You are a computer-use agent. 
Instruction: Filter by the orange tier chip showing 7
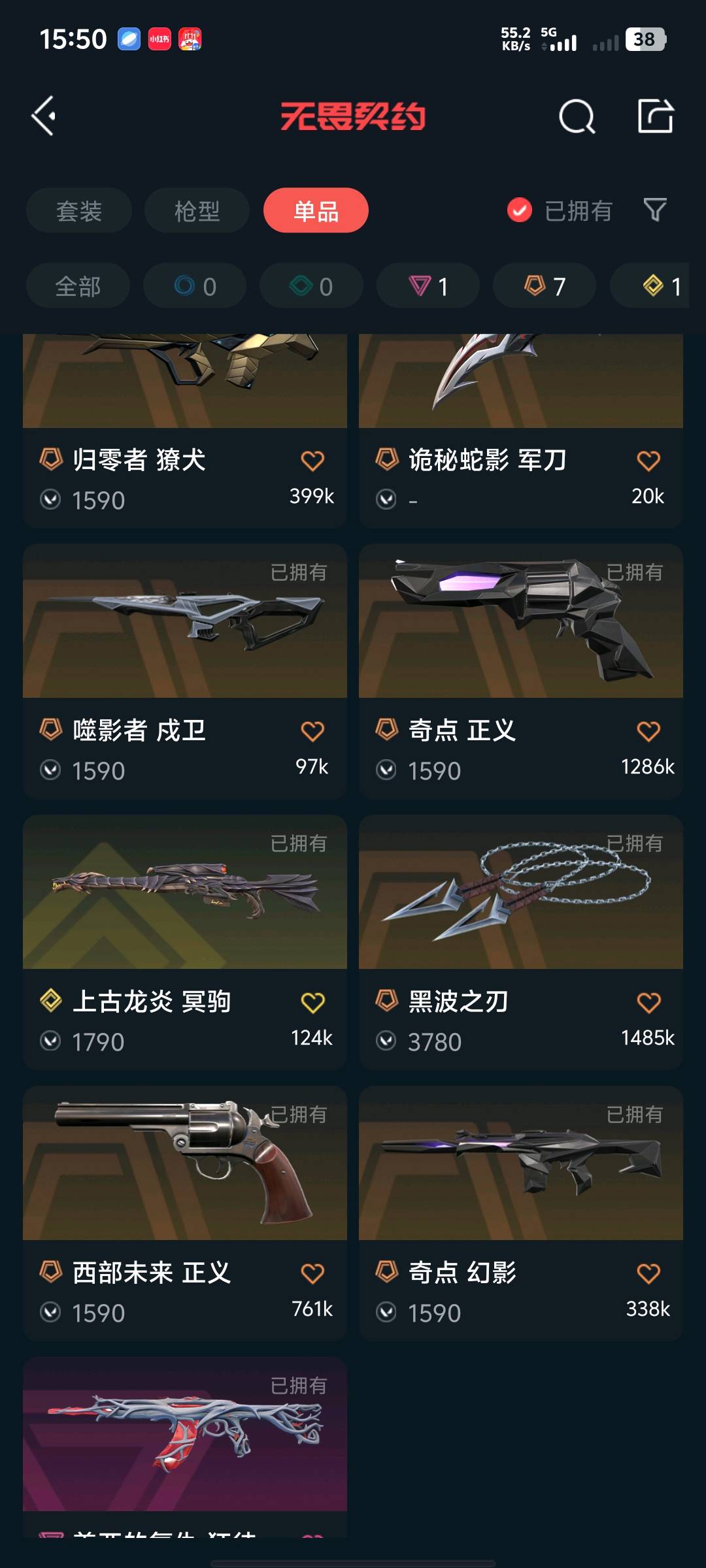pos(545,286)
